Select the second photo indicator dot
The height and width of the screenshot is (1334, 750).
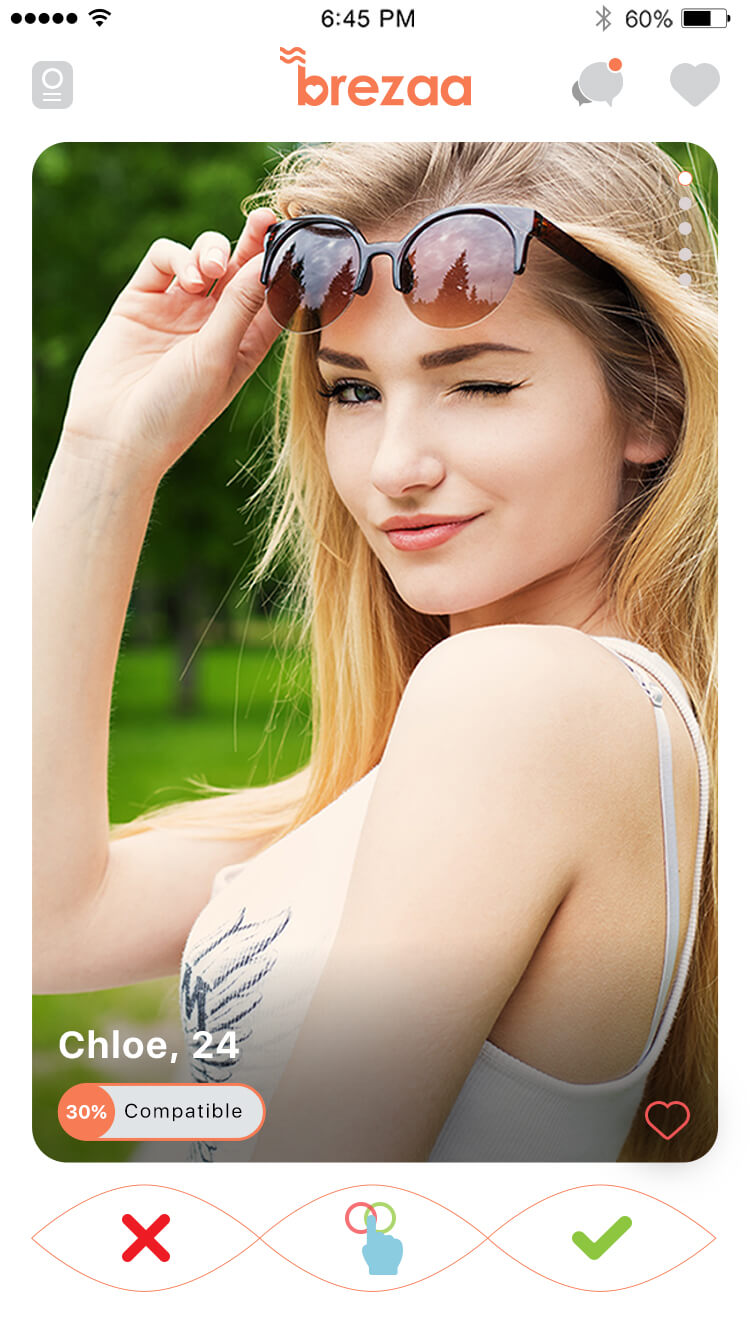pyautogui.click(x=685, y=204)
